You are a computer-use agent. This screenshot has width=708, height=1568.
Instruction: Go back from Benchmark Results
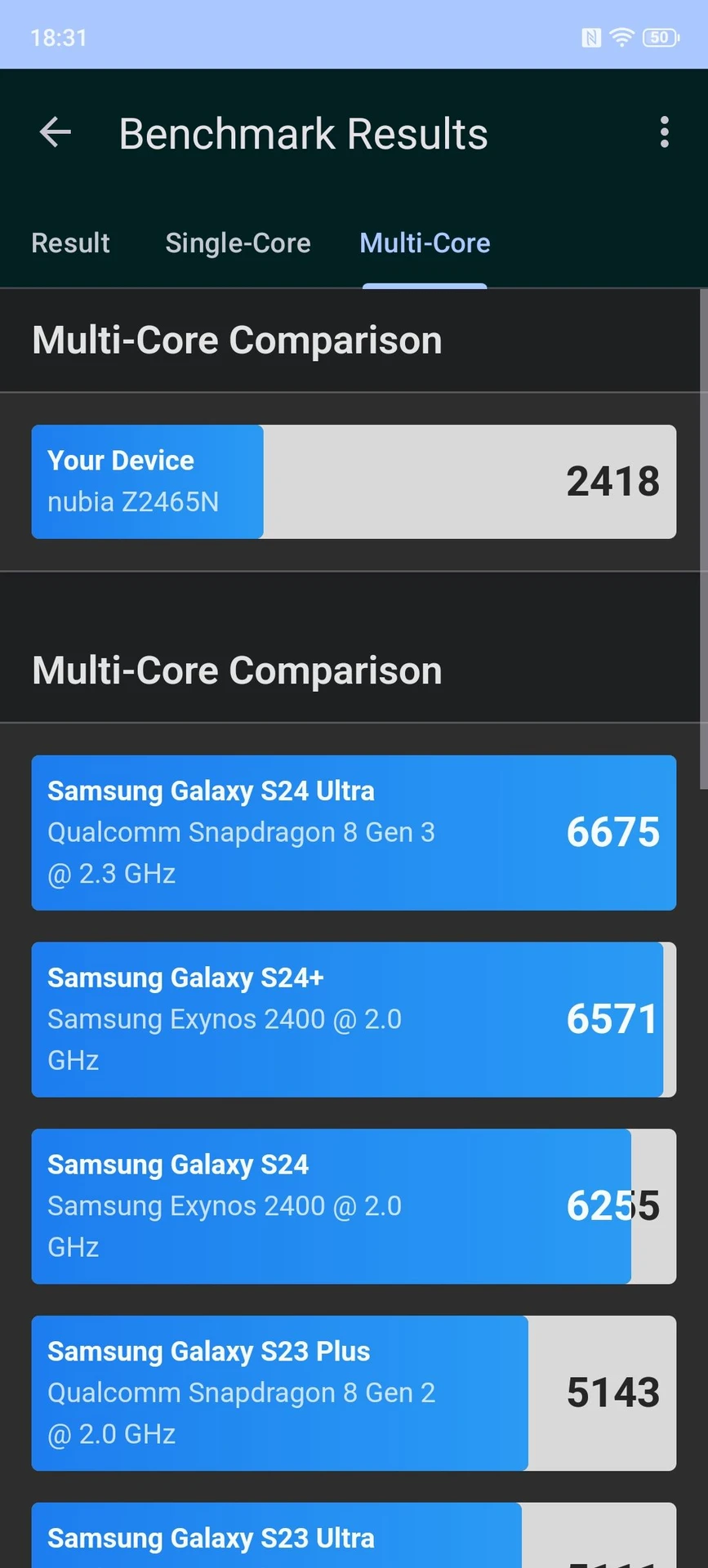click(56, 132)
